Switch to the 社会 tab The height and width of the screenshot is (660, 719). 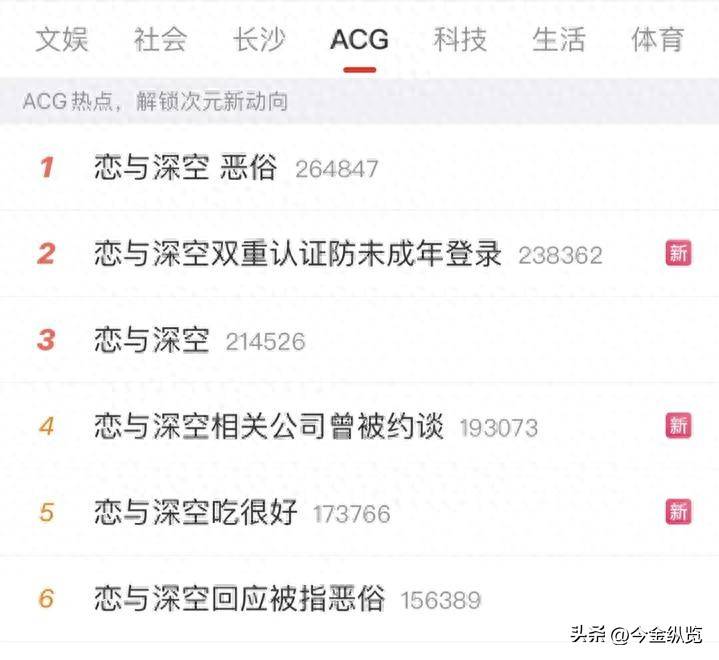point(160,39)
